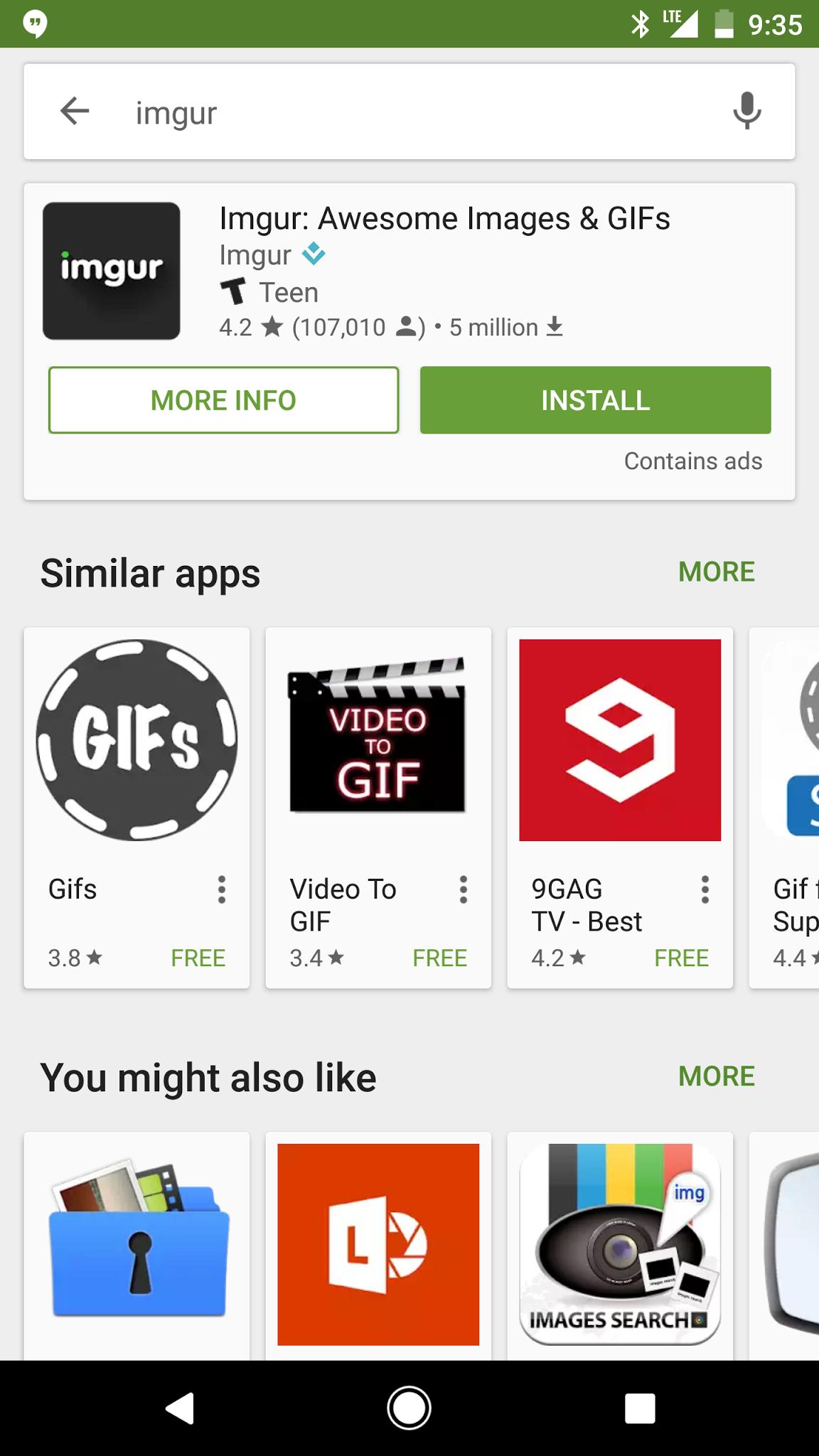Select the Video To GIF app icon
Viewport: 819px width, 1456px height.
pyautogui.click(x=378, y=738)
